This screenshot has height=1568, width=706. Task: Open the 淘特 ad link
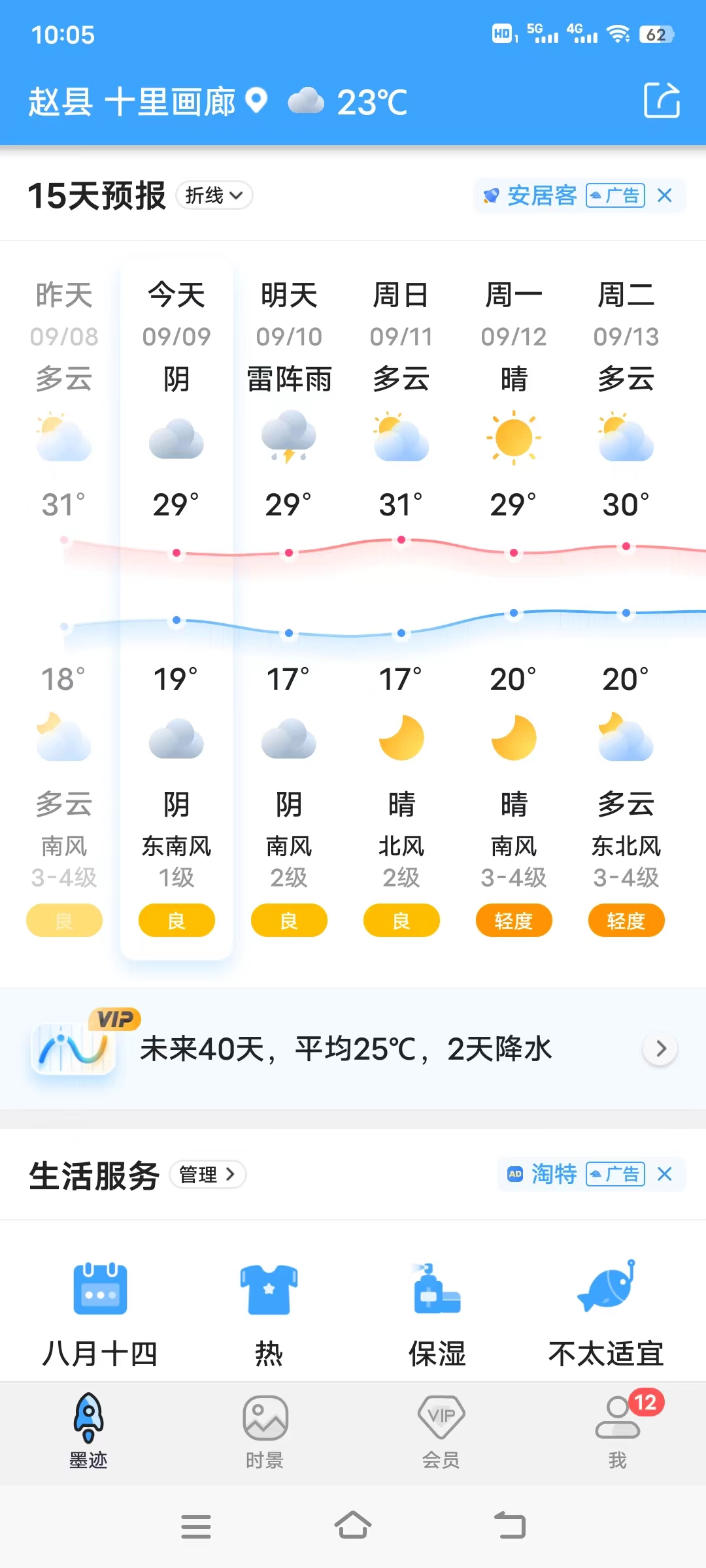click(x=543, y=1174)
